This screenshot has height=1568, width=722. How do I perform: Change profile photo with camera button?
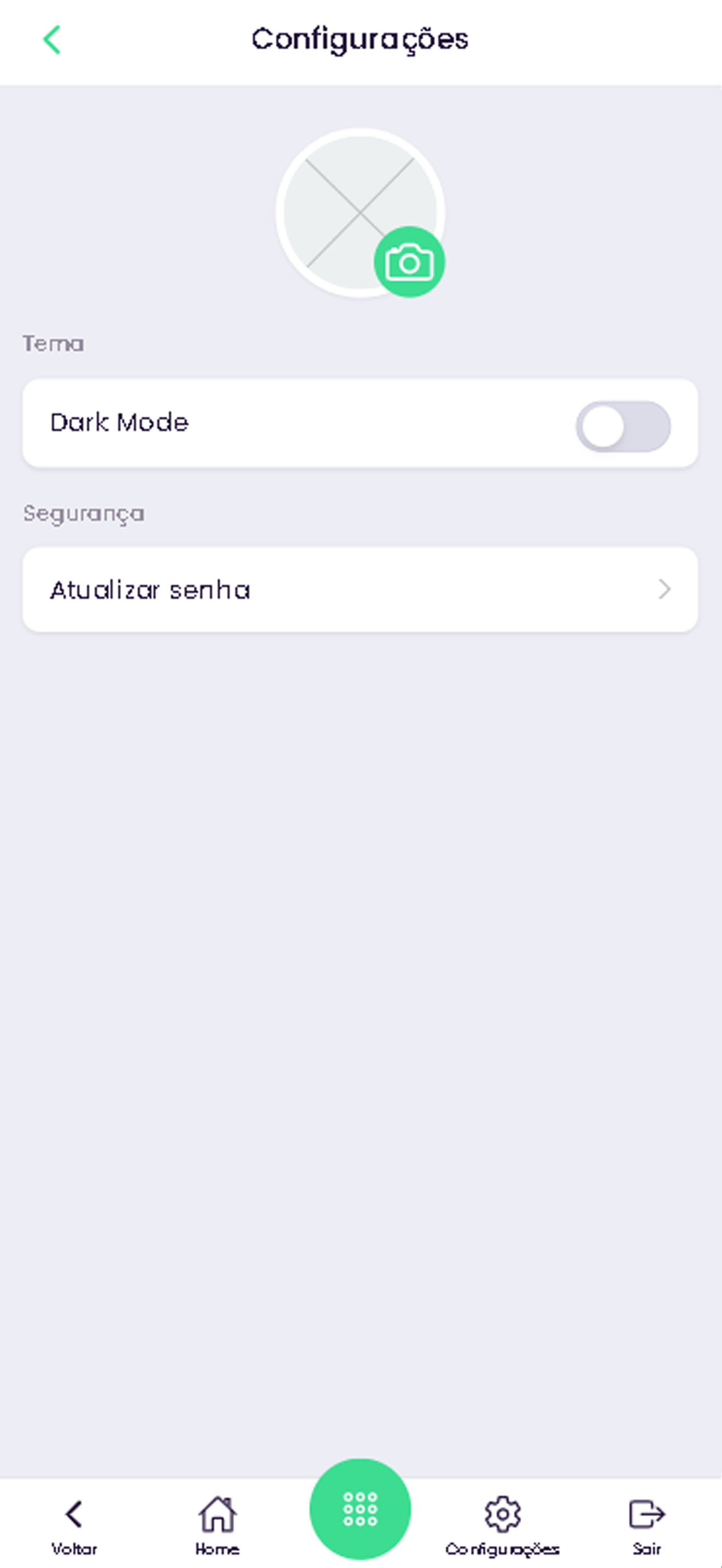click(x=409, y=262)
